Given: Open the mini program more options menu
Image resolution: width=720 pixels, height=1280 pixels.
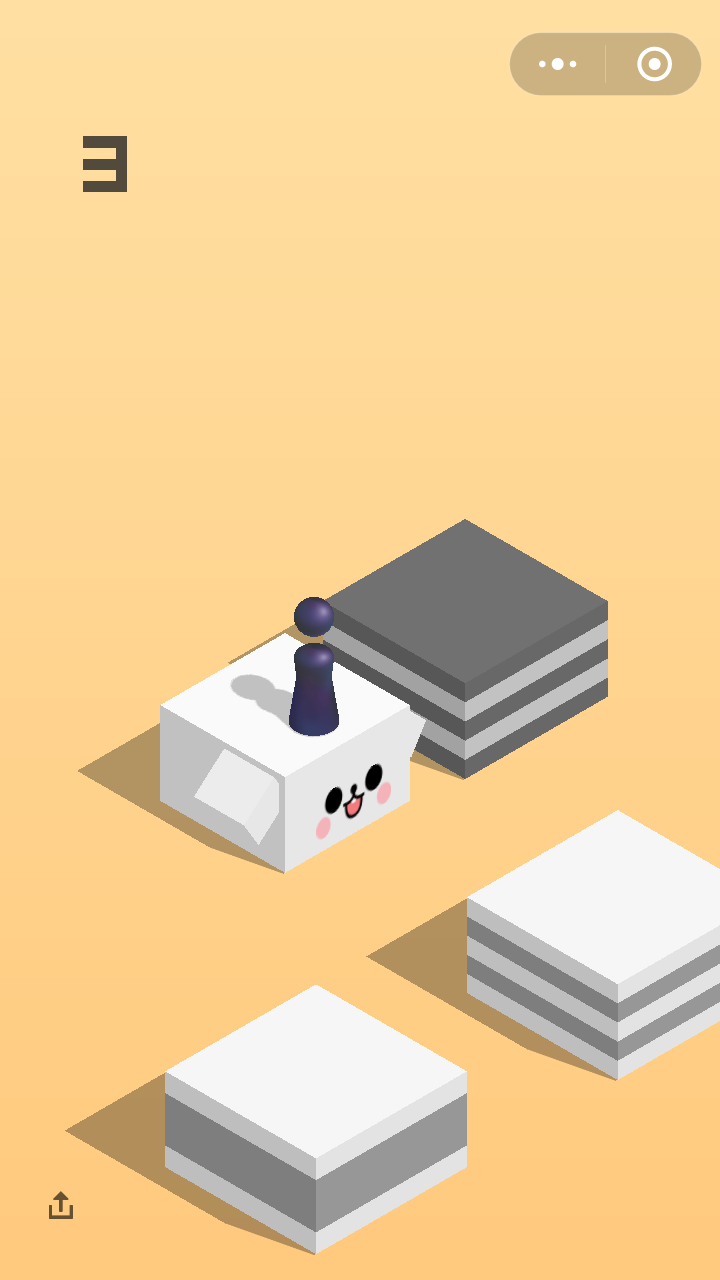Looking at the screenshot, I should [x=557, y=64].
